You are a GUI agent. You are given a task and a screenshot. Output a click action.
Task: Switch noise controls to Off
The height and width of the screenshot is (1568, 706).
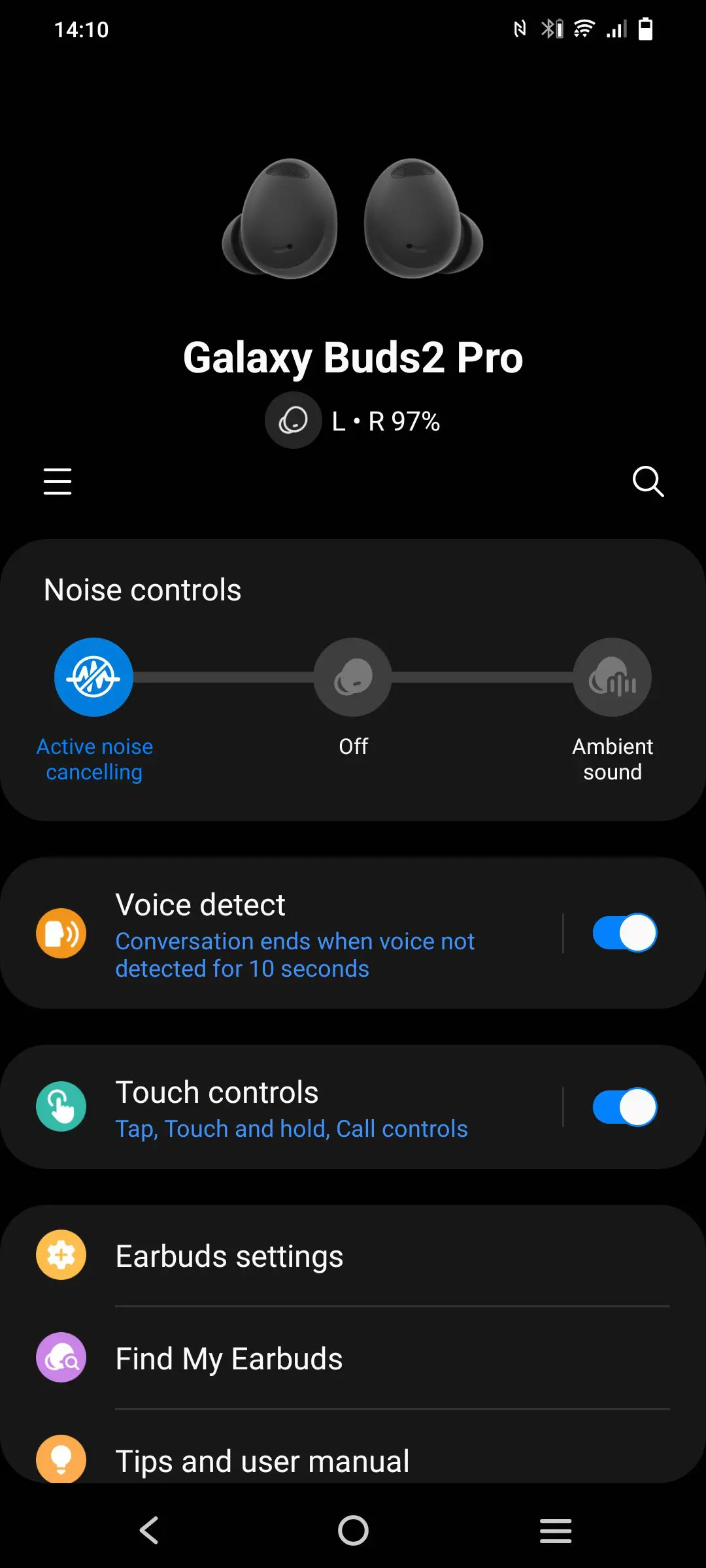[353, 678]
